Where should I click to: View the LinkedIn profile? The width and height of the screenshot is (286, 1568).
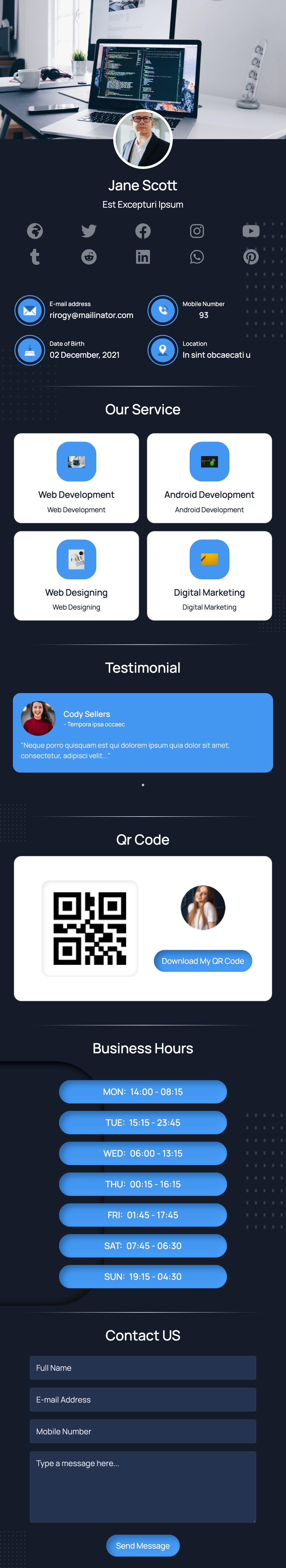(x=143, y=257)
